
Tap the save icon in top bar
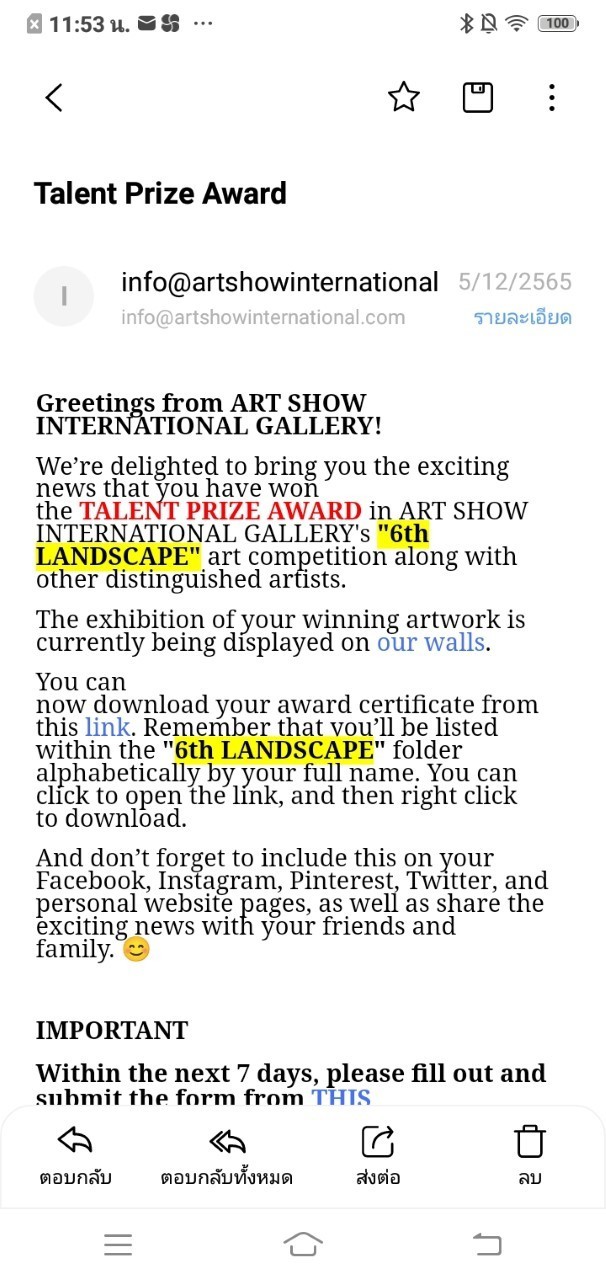478,97
